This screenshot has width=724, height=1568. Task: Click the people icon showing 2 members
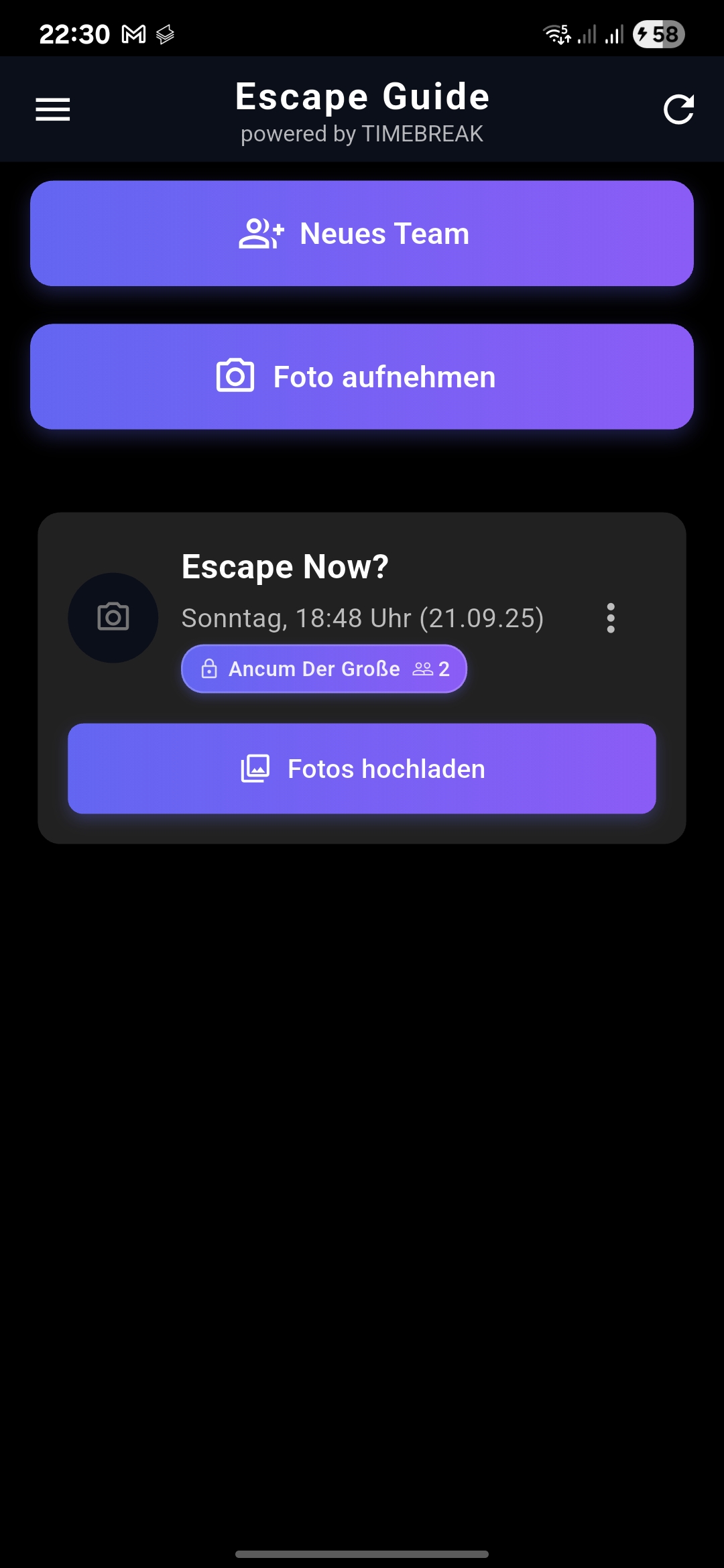pos(424,668)
